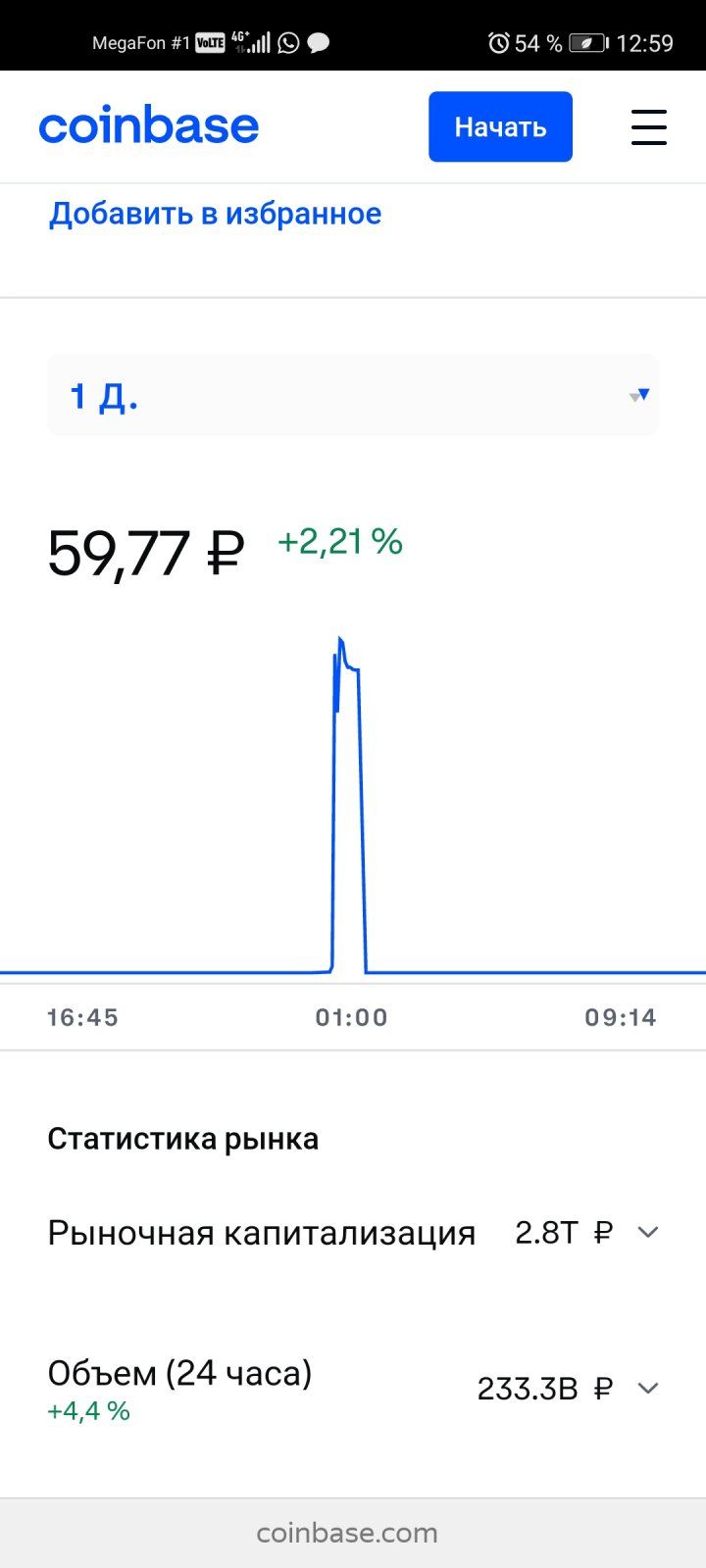This screenshot has height=1568, width=706.
Task: Click the battery indicator icon
Action: (x=588, y=43)
